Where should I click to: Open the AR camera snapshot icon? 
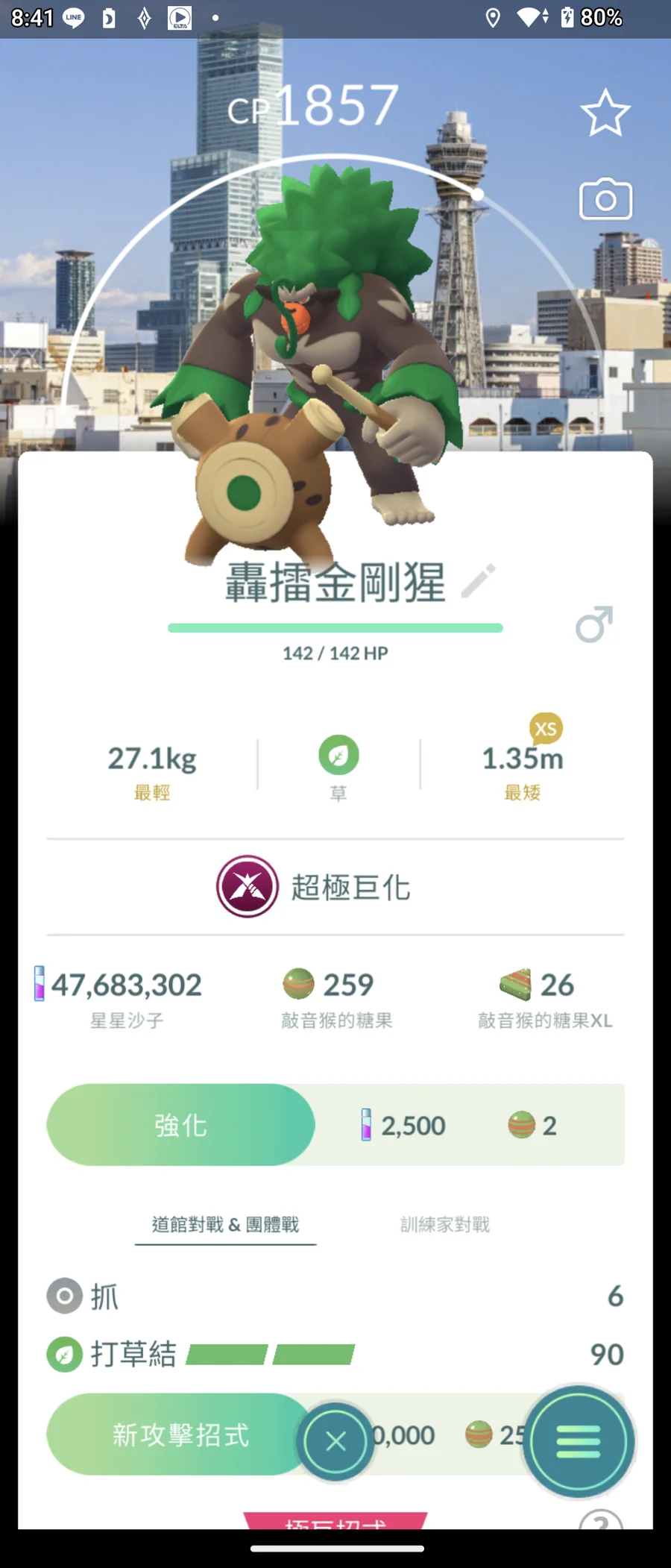click(x=605, y=199)
